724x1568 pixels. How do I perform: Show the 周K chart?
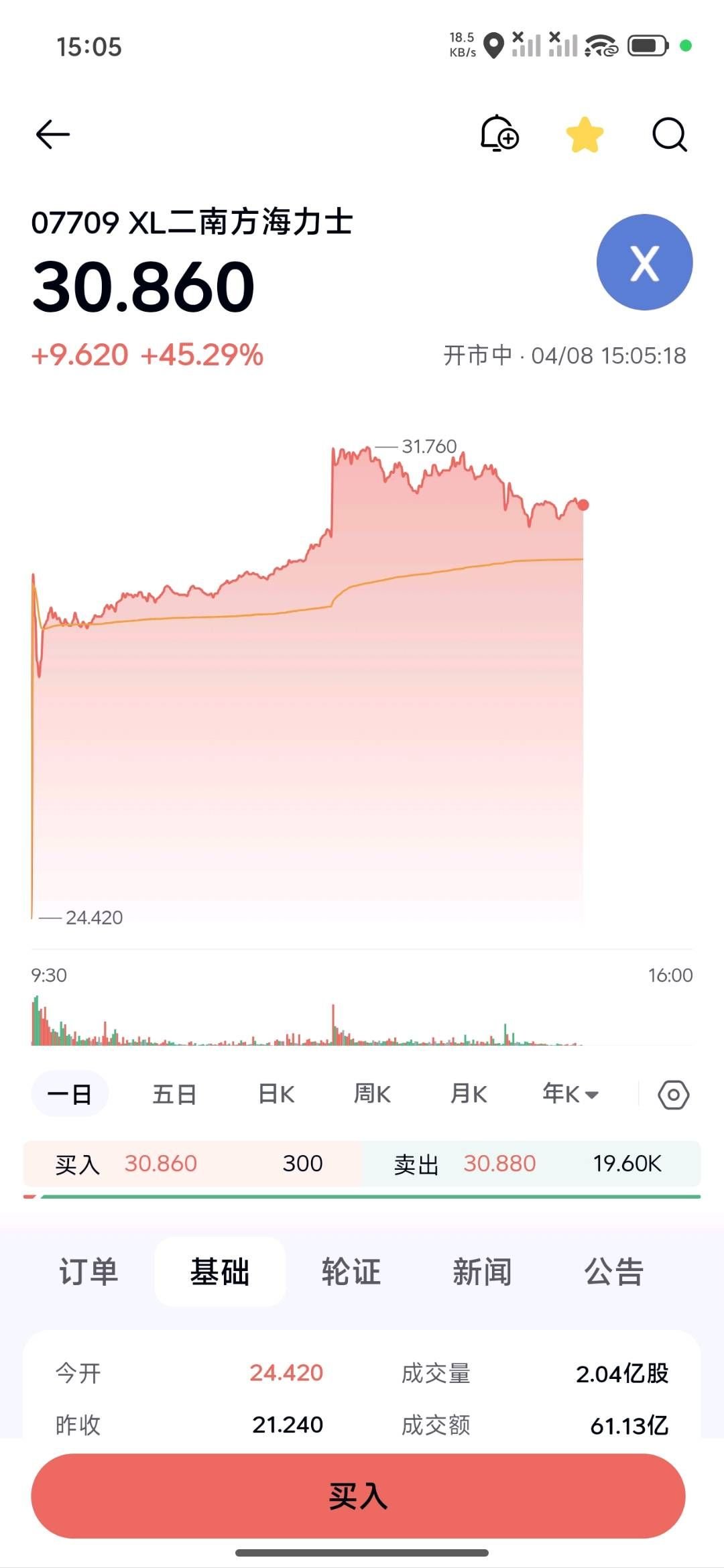pyautogui.click(x=372, y=1094)
